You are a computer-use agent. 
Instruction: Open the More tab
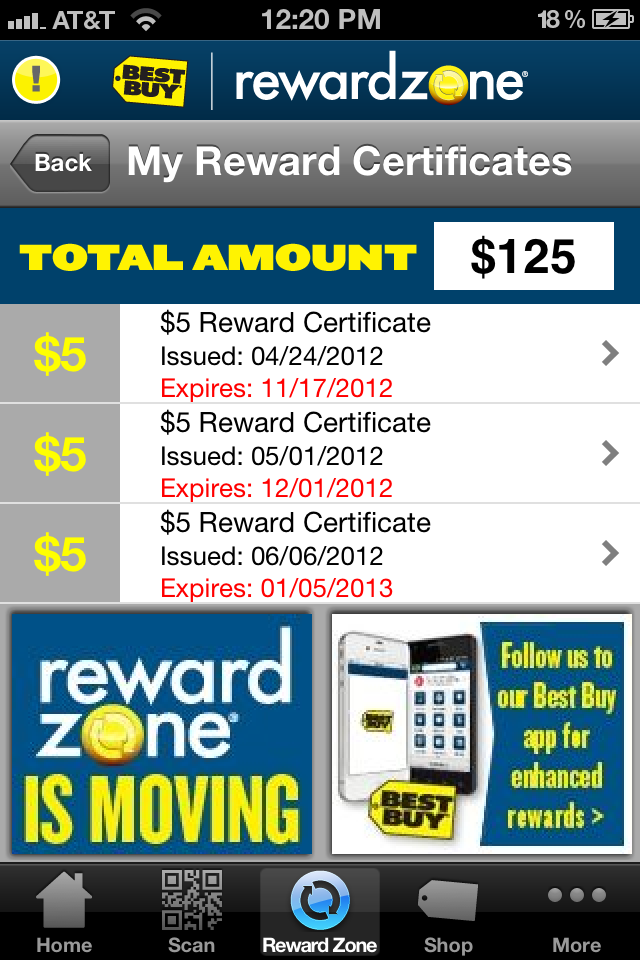click(x=577, y=912)
